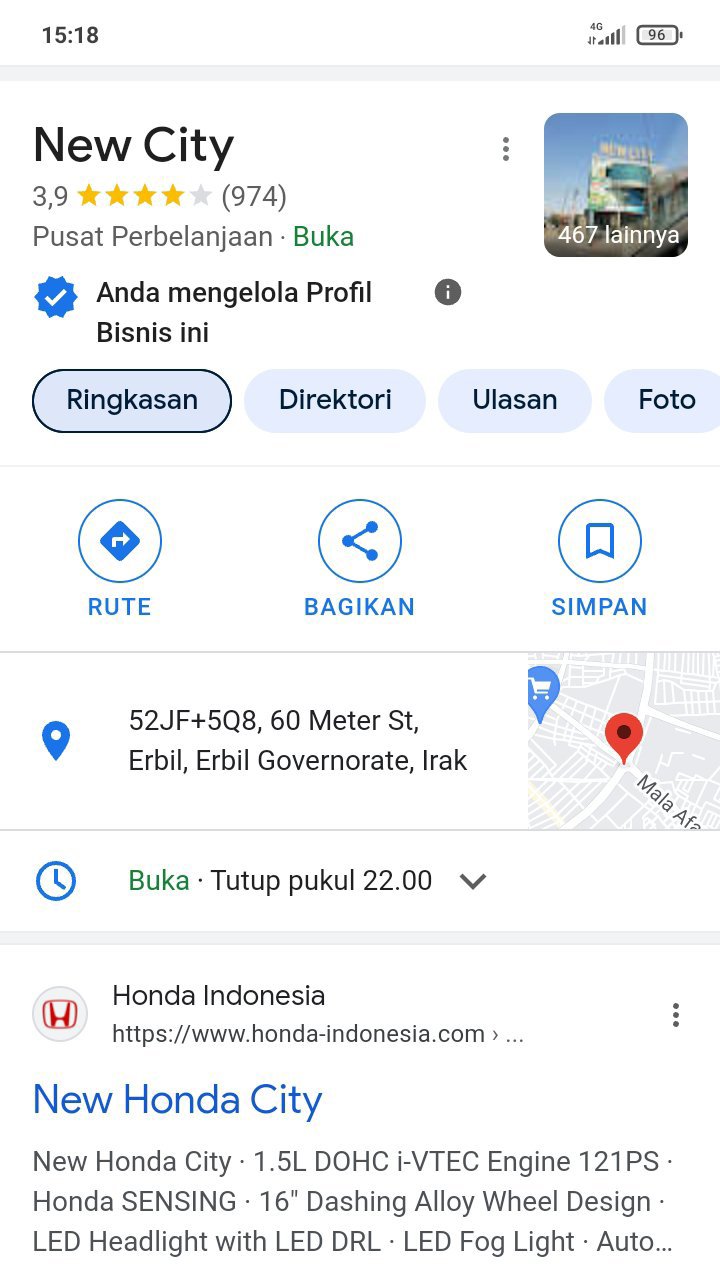
Task: Open the 60 Meter St address row
Action: (x=297, y=741)
